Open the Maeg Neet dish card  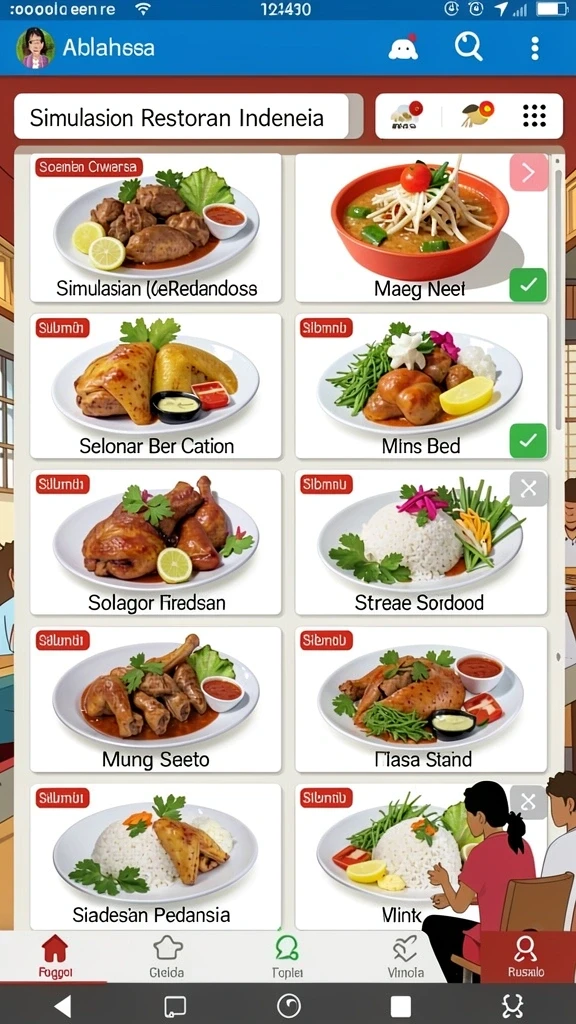coord(421,228)
